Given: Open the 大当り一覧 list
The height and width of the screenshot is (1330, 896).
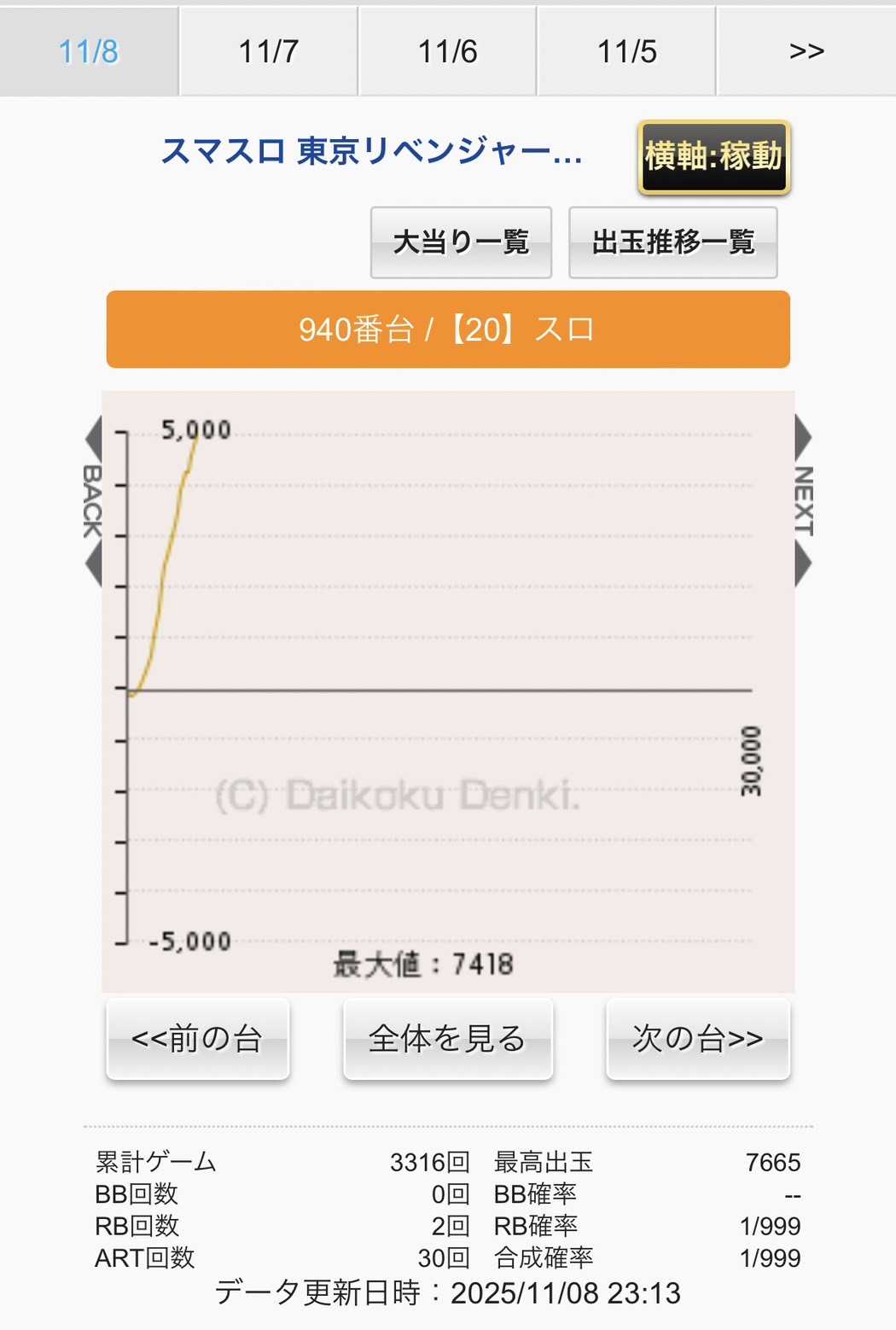Looking at the screenshot, I should pyautogui.click(x=461, y=242).
